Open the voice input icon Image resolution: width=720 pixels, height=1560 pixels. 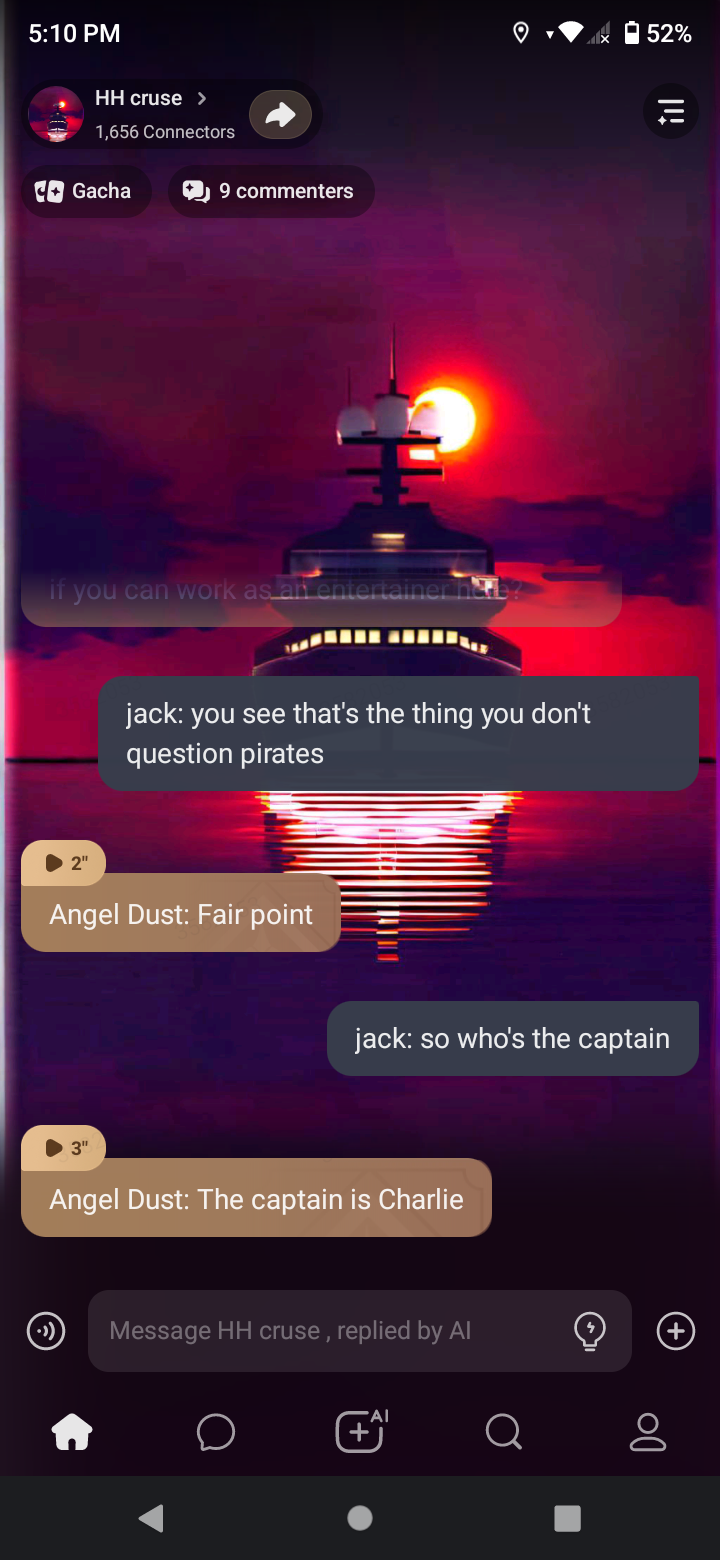(46, 1331)
